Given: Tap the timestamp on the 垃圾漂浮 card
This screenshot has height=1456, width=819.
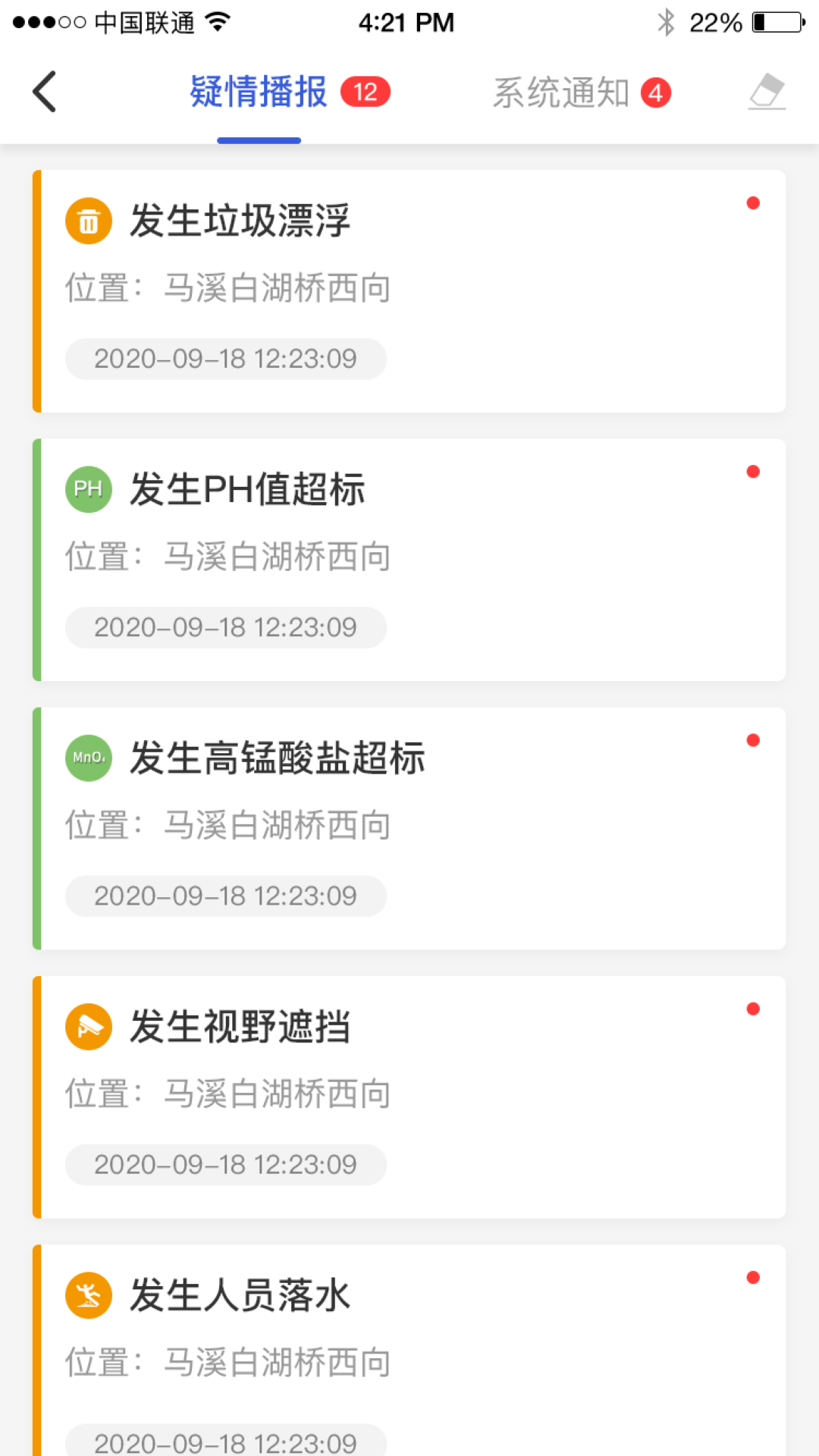Looking at the screenshot, I should pos(225,358).
